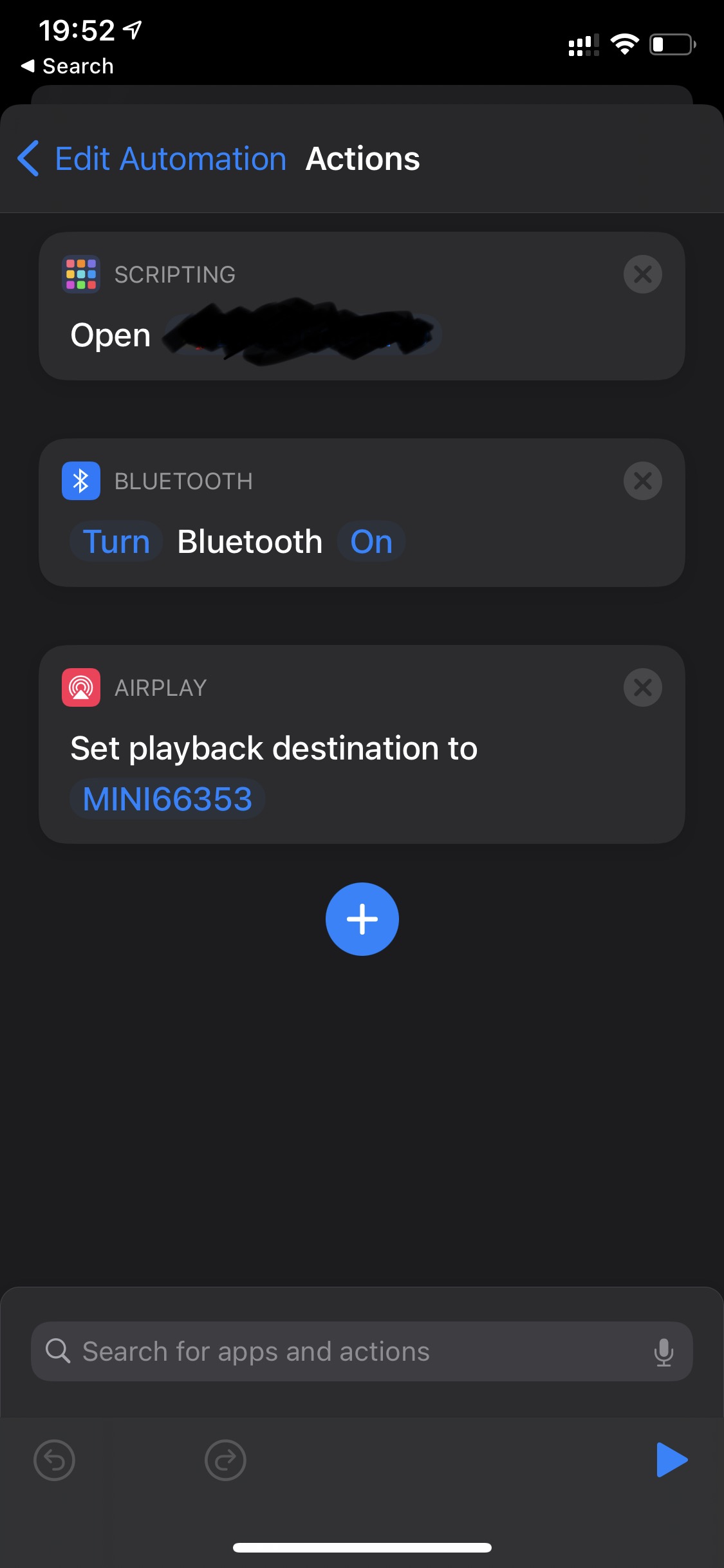The image size is (724, 1568).
Task: Tap the microphone for voice search
Action: [x=664, y=1351]
